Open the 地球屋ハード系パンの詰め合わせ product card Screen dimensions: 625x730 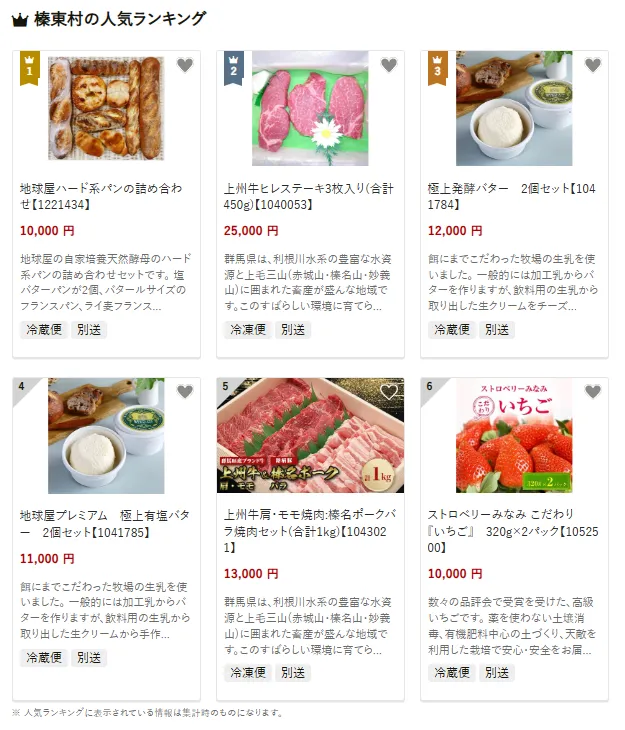[105, 196]
